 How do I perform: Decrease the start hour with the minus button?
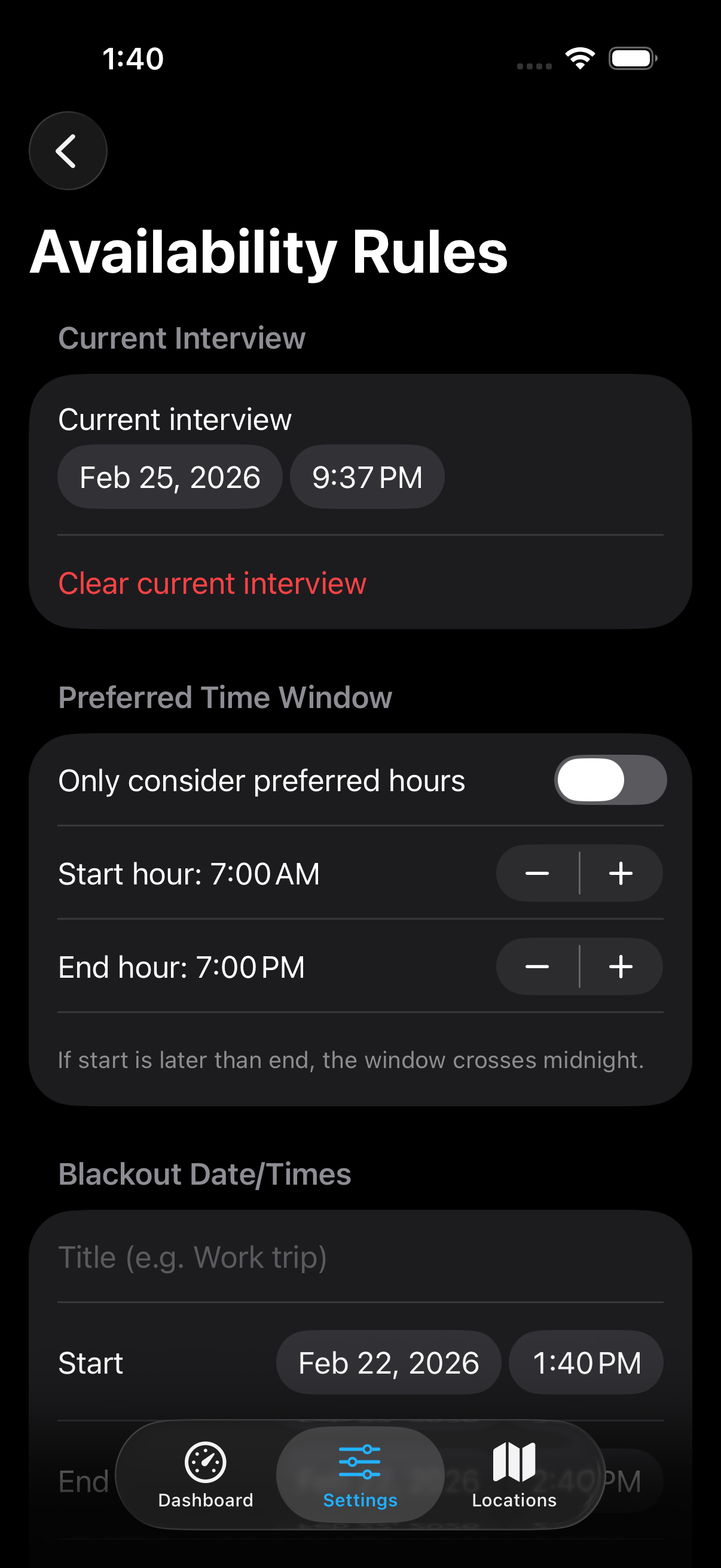coord(537,874)
